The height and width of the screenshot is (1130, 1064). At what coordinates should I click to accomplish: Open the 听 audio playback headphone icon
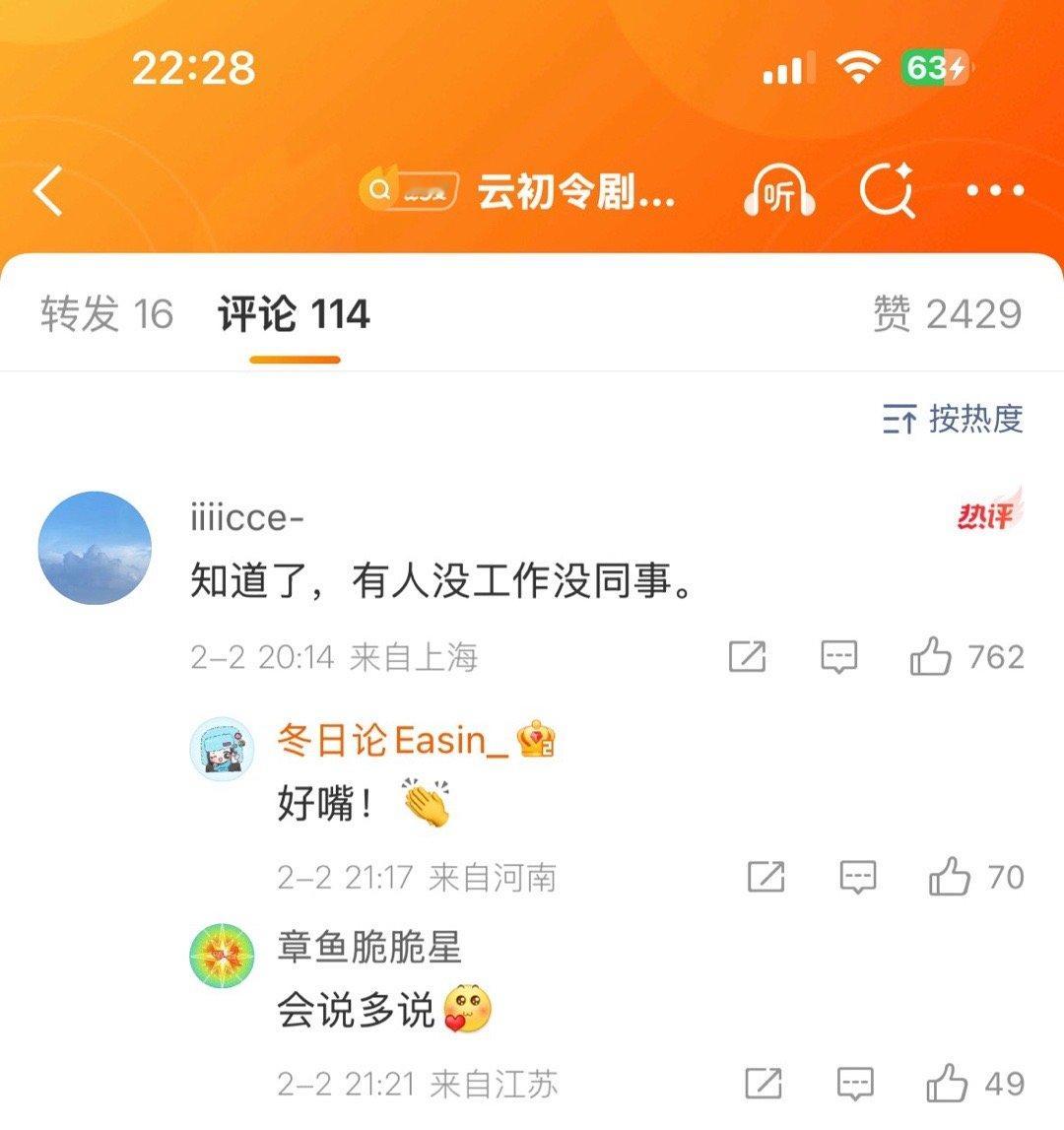(x=777, y=190)
